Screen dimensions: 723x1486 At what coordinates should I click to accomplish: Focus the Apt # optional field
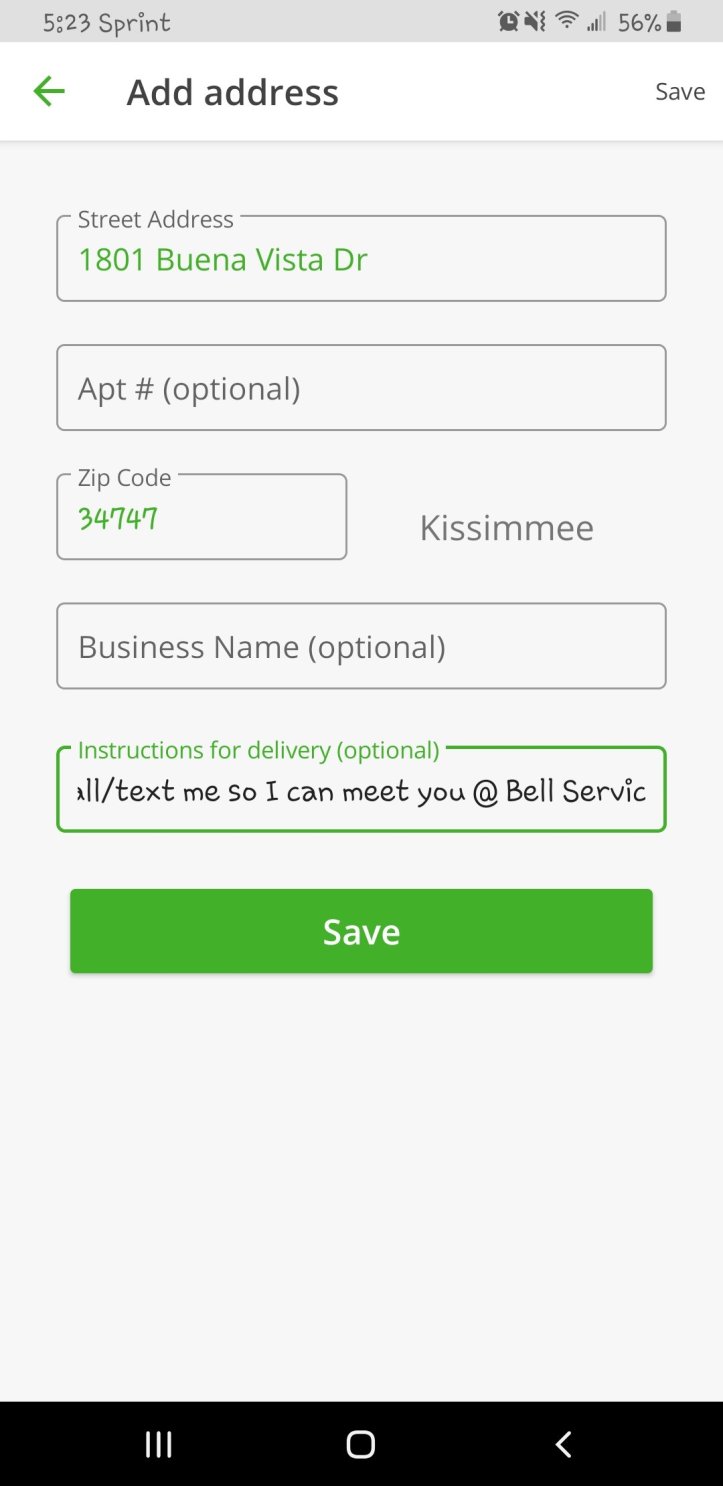click(361, 388)
